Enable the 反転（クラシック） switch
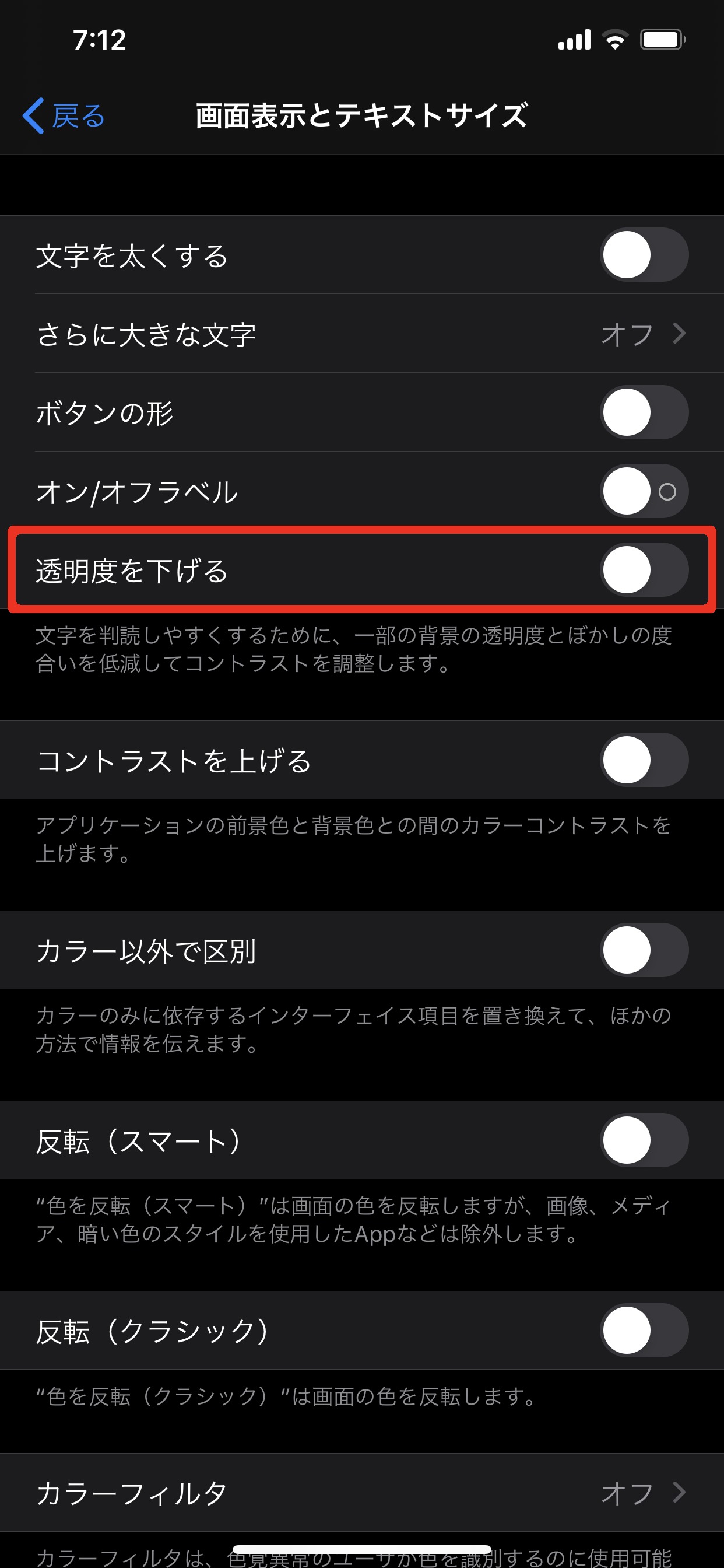 pyautogui.click(x=644, y=1330)
